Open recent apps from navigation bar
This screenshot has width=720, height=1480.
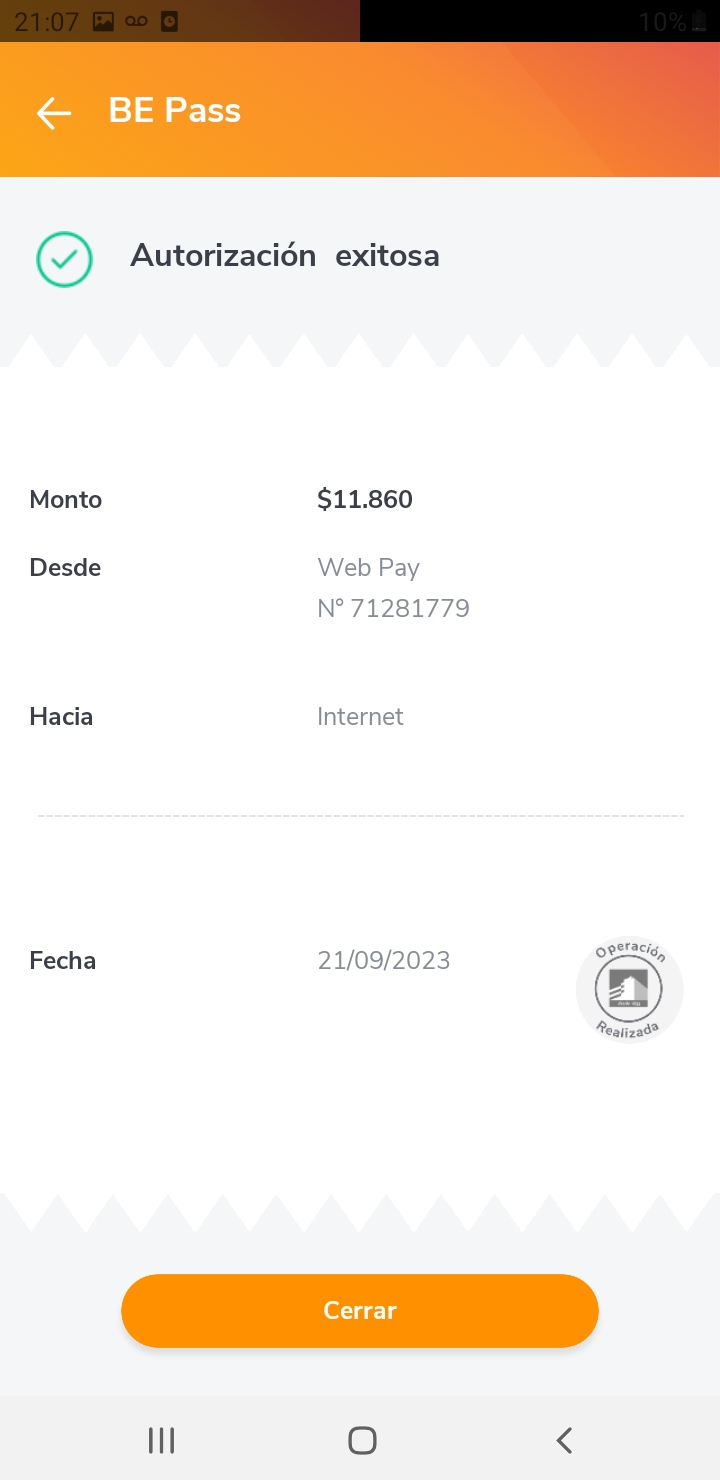pos(161,1440)
